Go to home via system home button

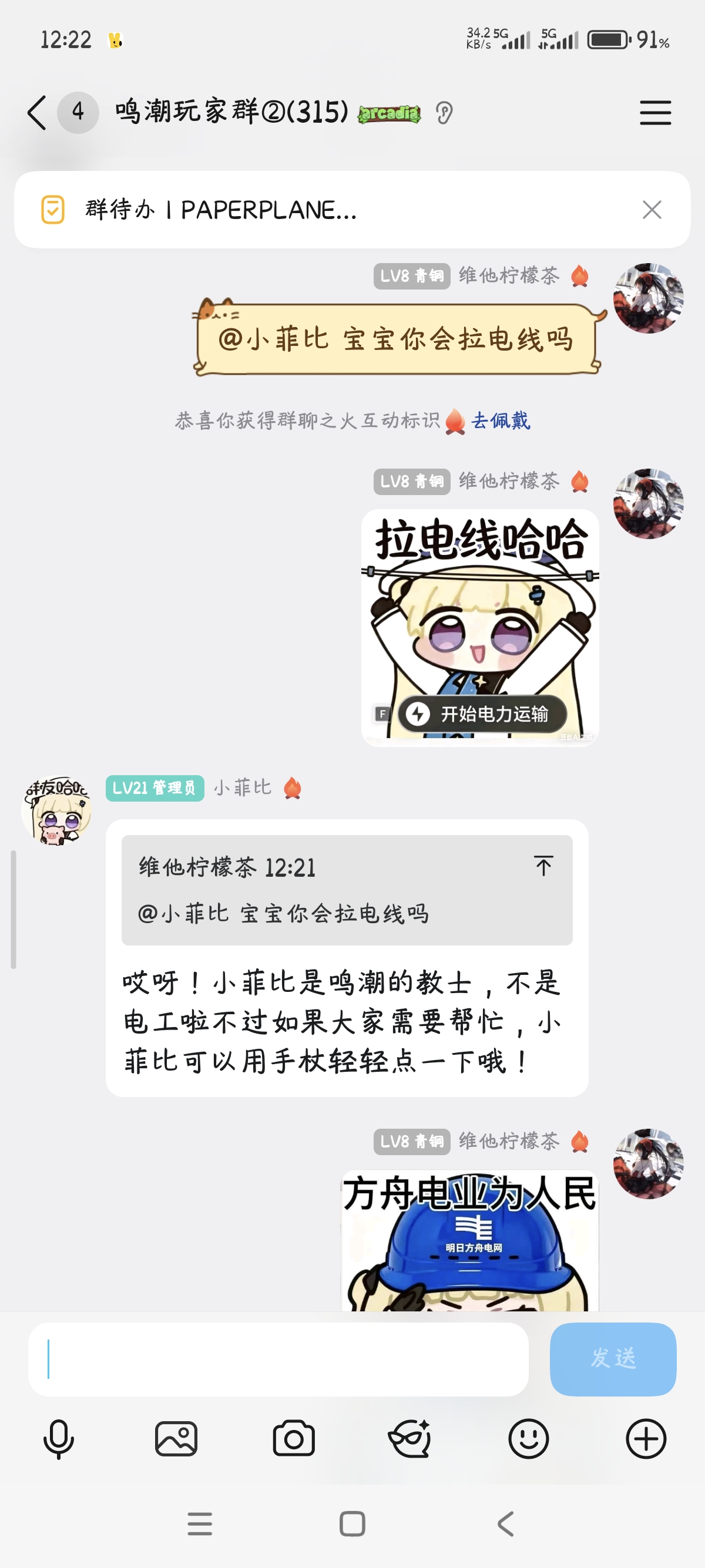tap(352, 1524)
